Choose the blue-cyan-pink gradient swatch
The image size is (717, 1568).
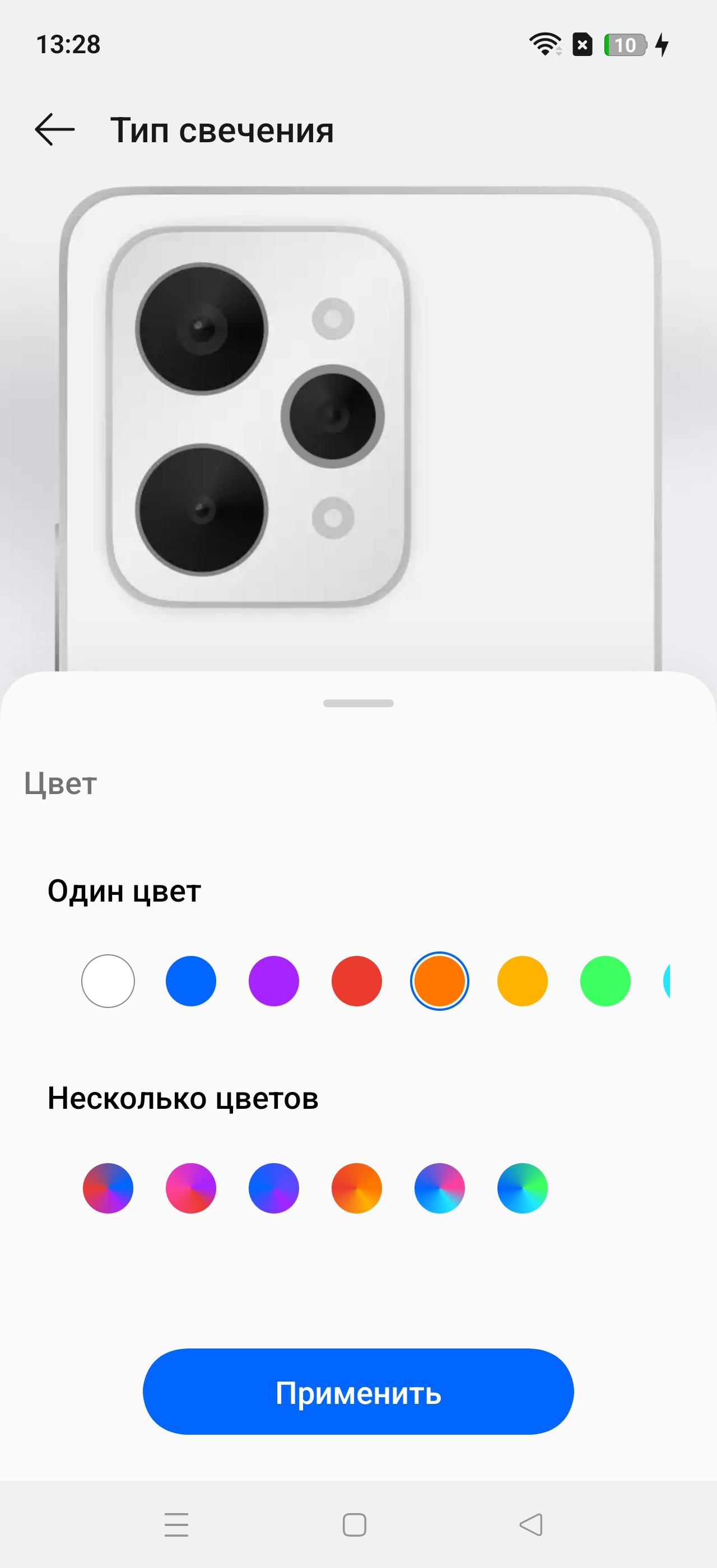(440, 1188)
